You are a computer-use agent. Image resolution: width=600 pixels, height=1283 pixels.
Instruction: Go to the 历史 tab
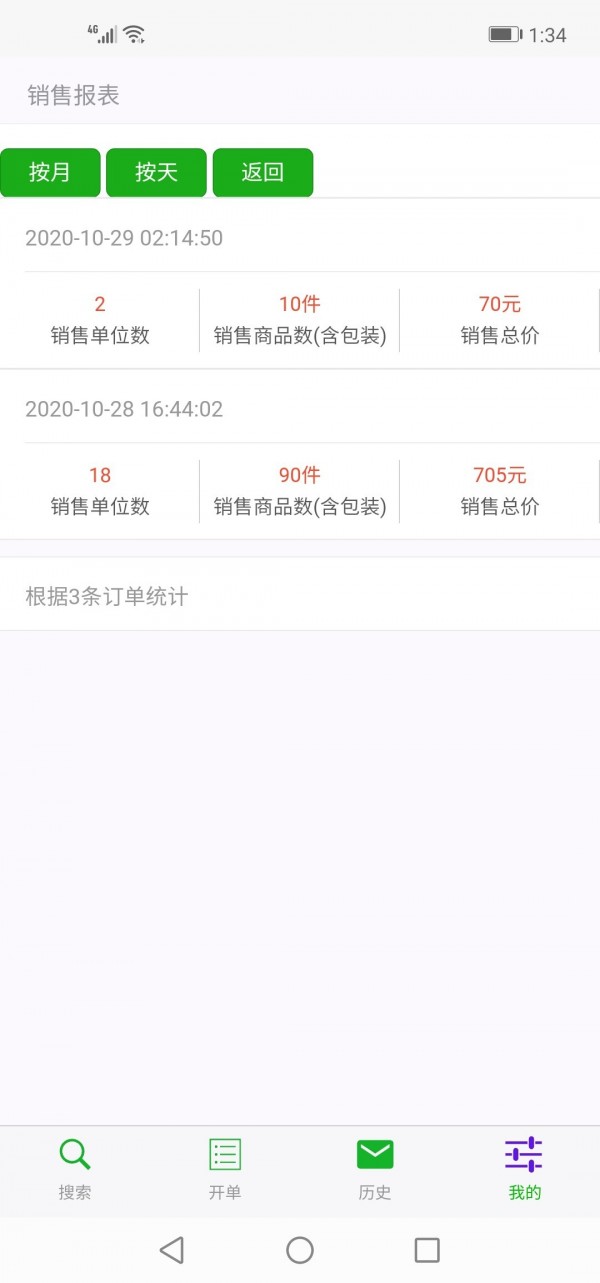tap(375, 1169)
